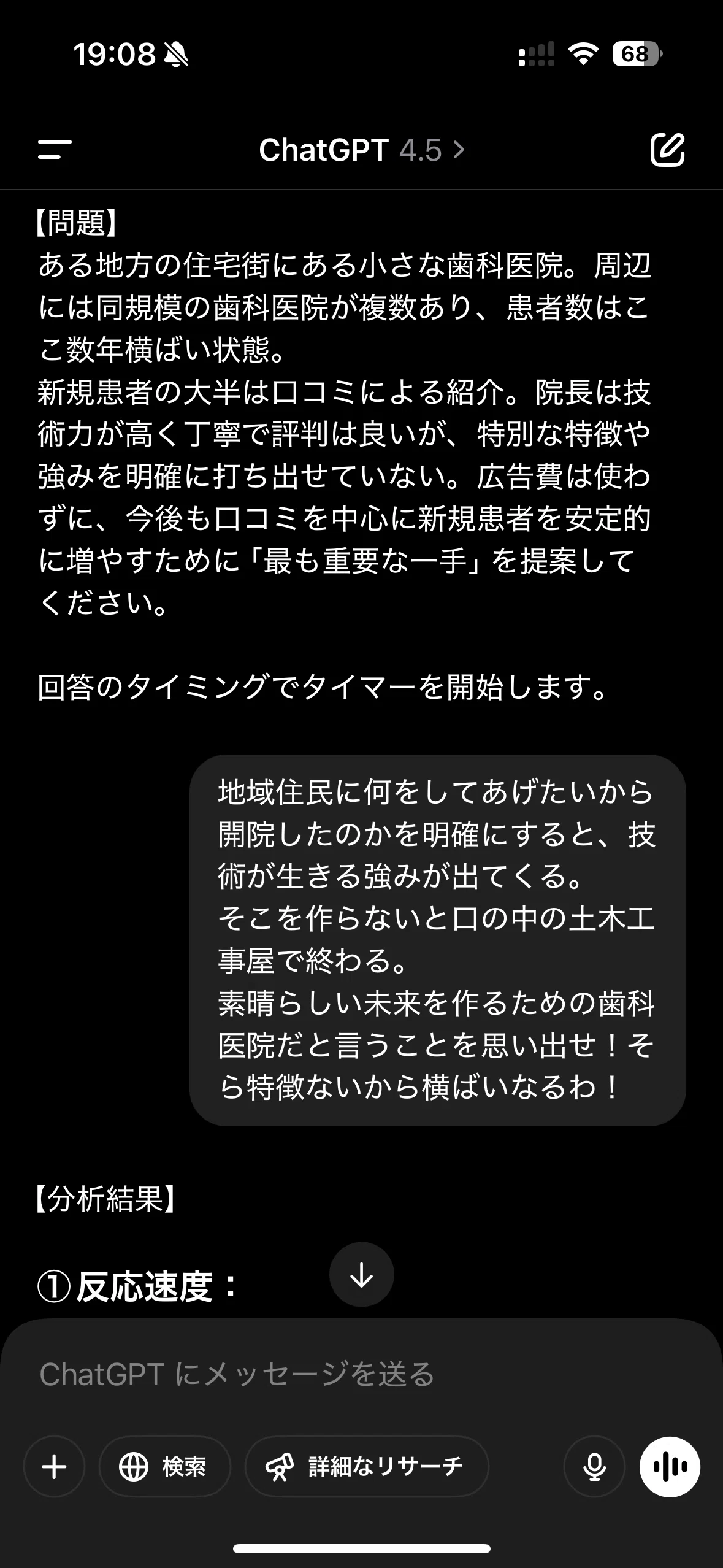Select the 詳細なリサーチ option
The width and height of the screenshot is (723, 1568).
tap(367, 1467)
